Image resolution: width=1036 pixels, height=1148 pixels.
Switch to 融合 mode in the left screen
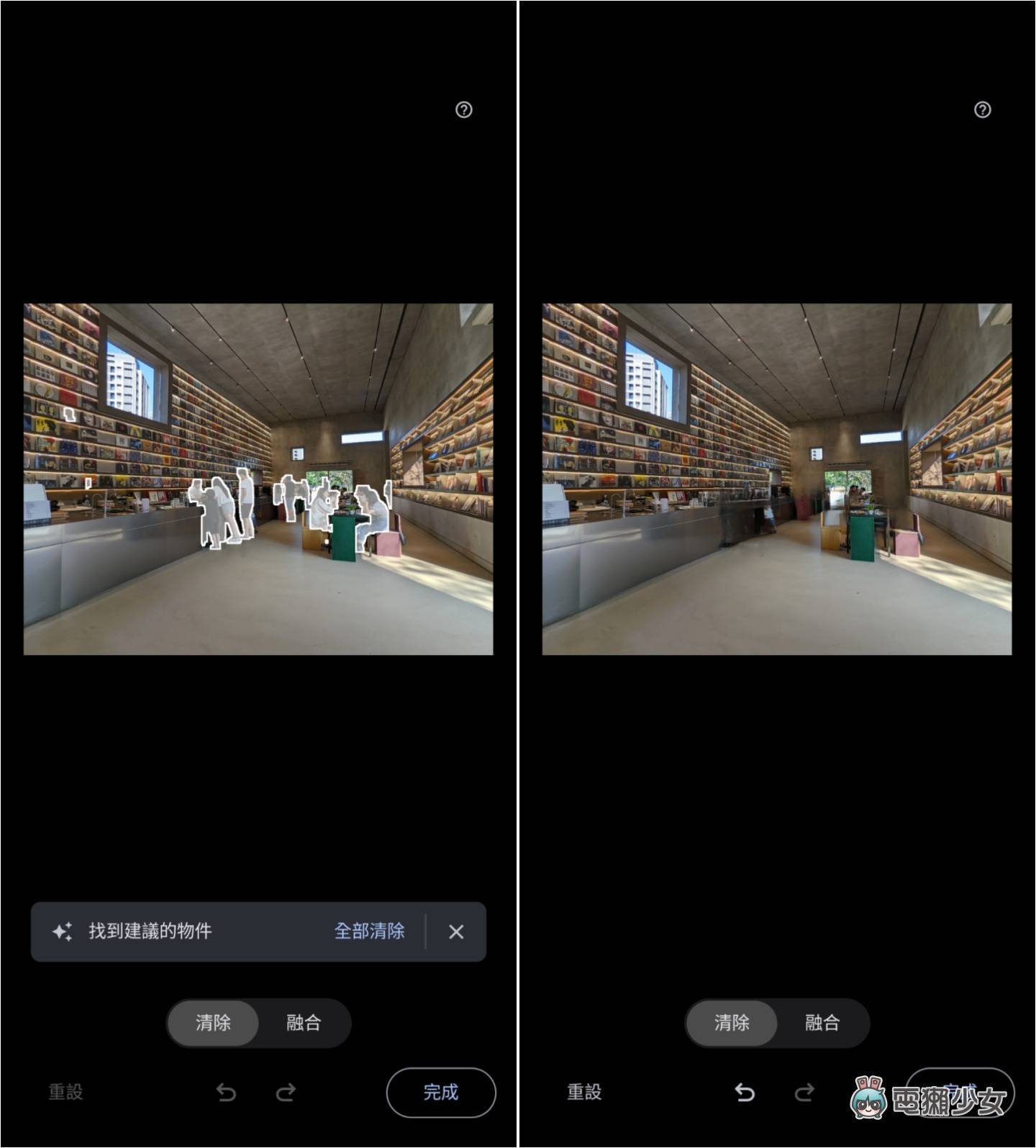tap(304, 1022)
